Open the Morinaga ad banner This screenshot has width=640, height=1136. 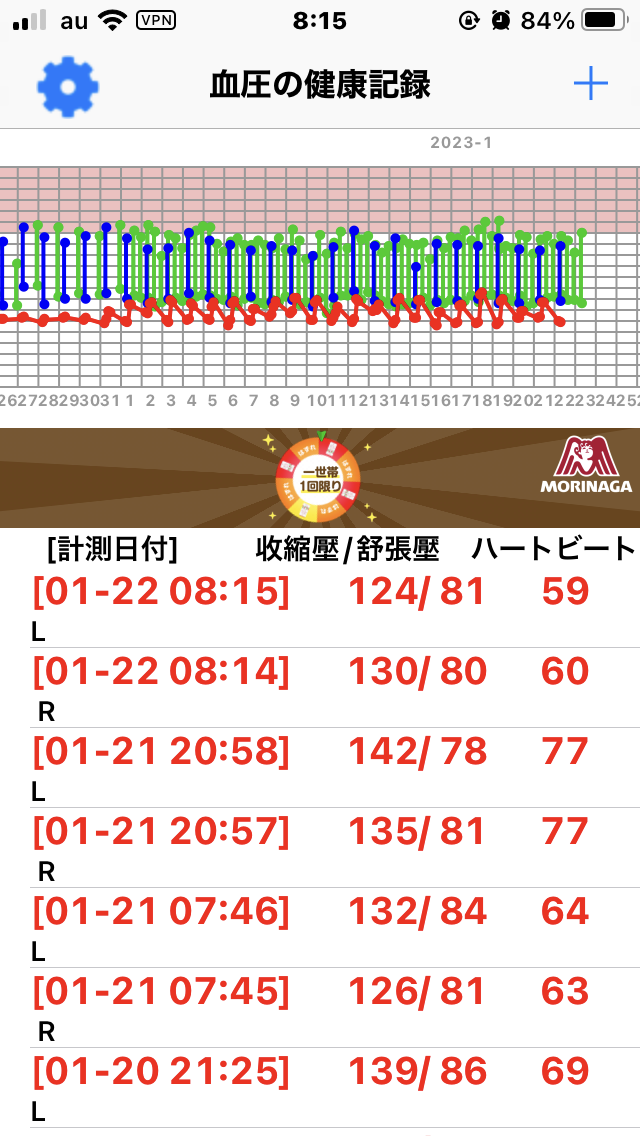(x=320, y=477)
